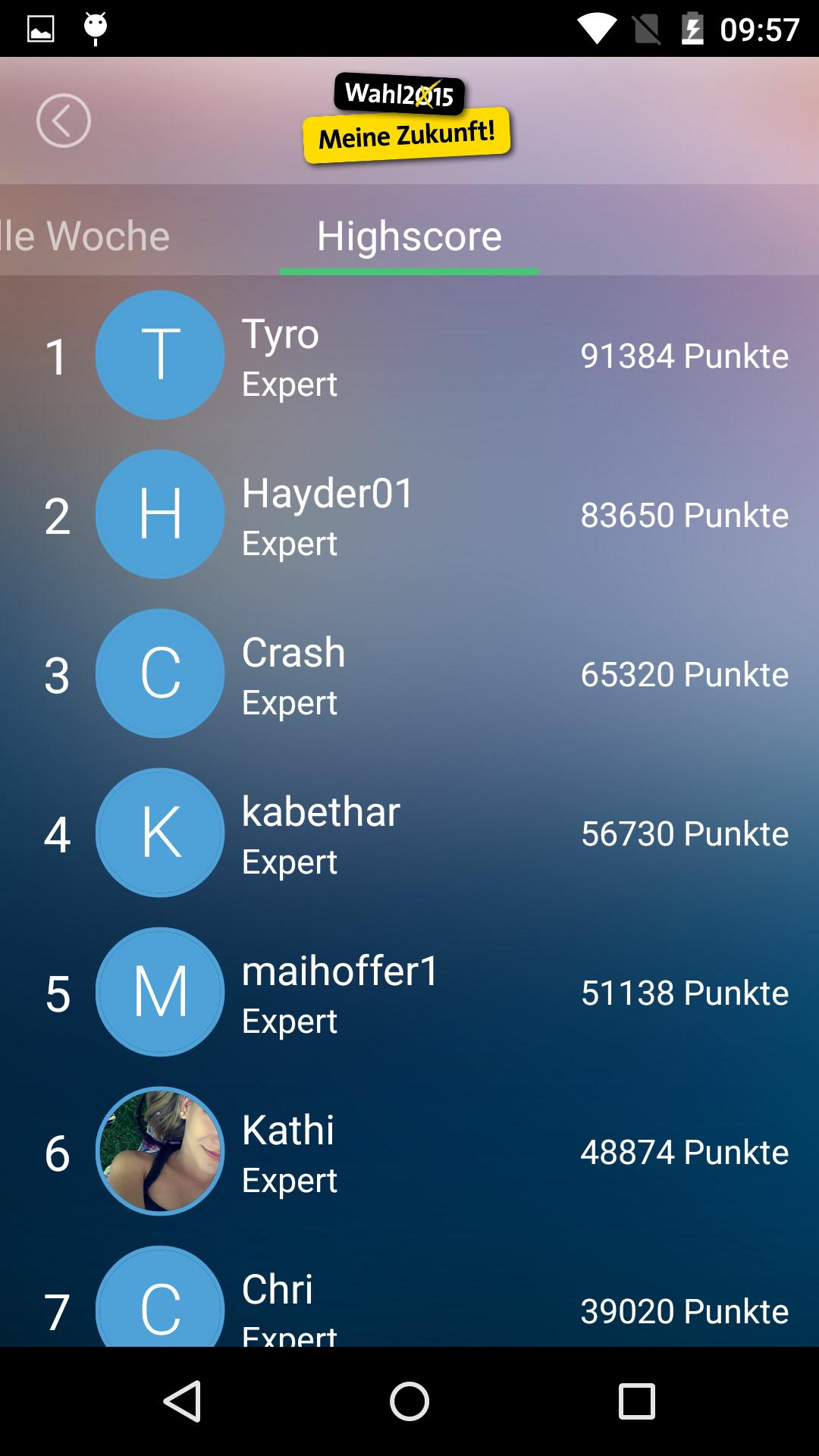Open recent apps overview
The image size is (819, 1456).
click(636, 1401)
